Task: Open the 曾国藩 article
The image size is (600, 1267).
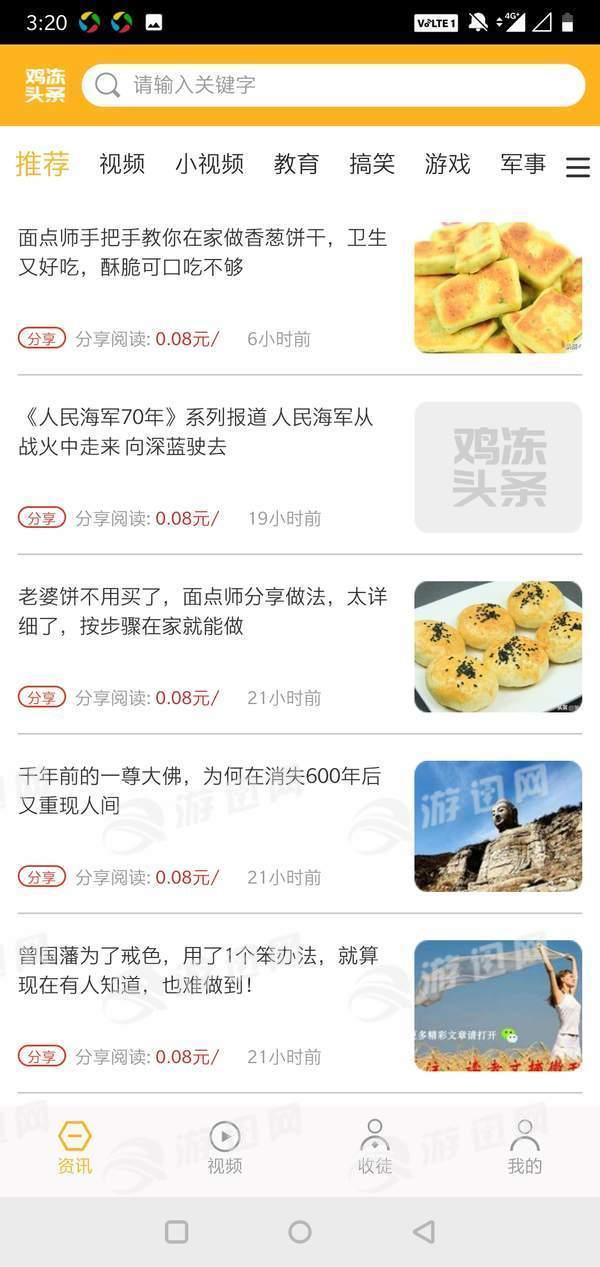Action: coord(198,970)
